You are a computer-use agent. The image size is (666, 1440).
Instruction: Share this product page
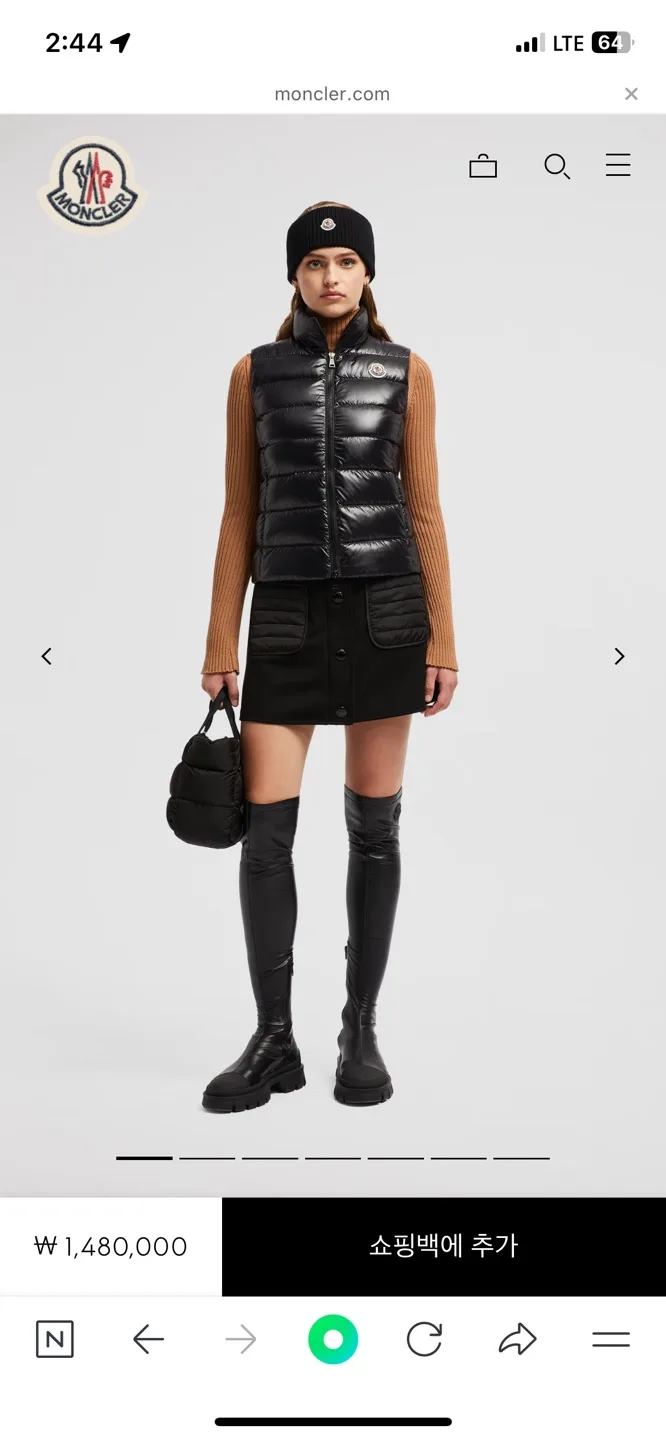517,1339
